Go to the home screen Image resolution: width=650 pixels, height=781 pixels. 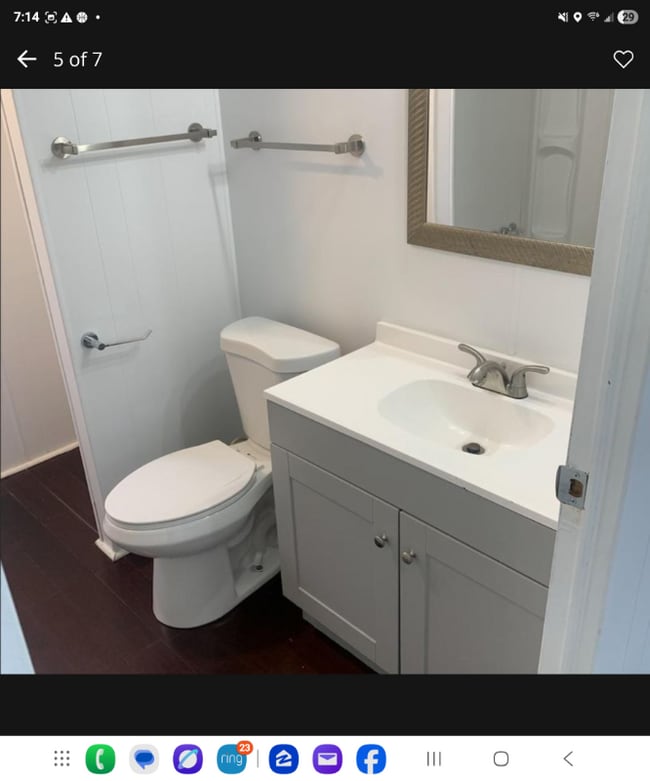pyautogui.click(x=501, y=759)
